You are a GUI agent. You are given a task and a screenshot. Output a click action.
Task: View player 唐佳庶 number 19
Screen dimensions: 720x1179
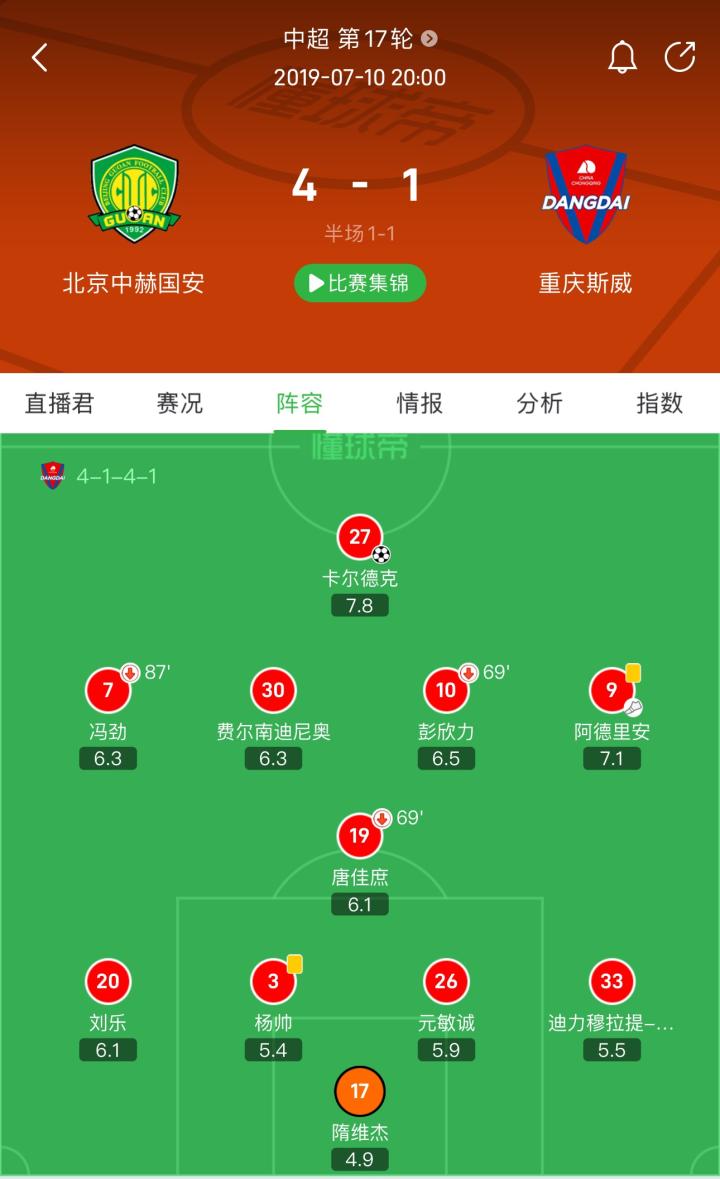[x=360, y=836]
